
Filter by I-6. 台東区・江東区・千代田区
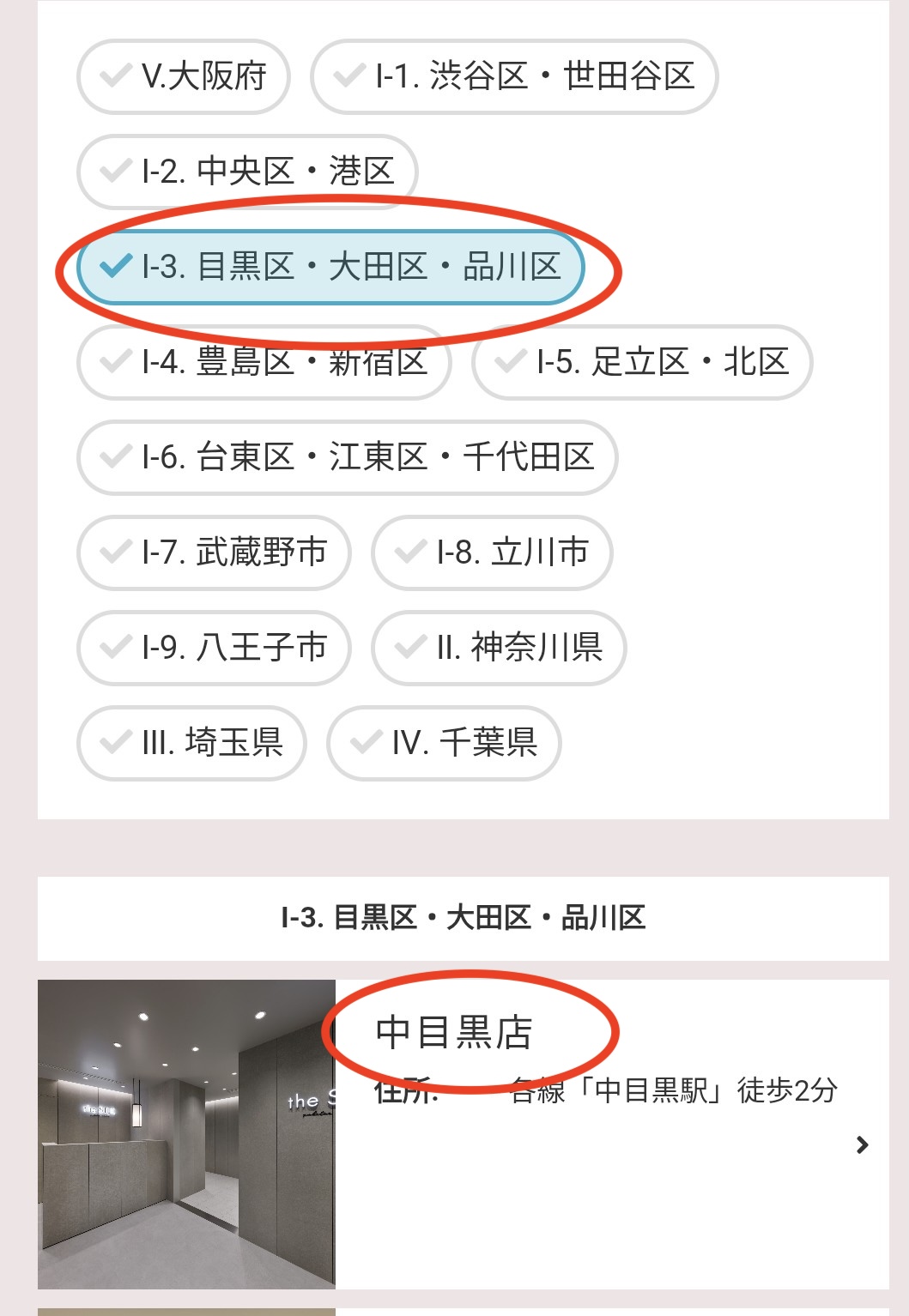pos(347,457)
